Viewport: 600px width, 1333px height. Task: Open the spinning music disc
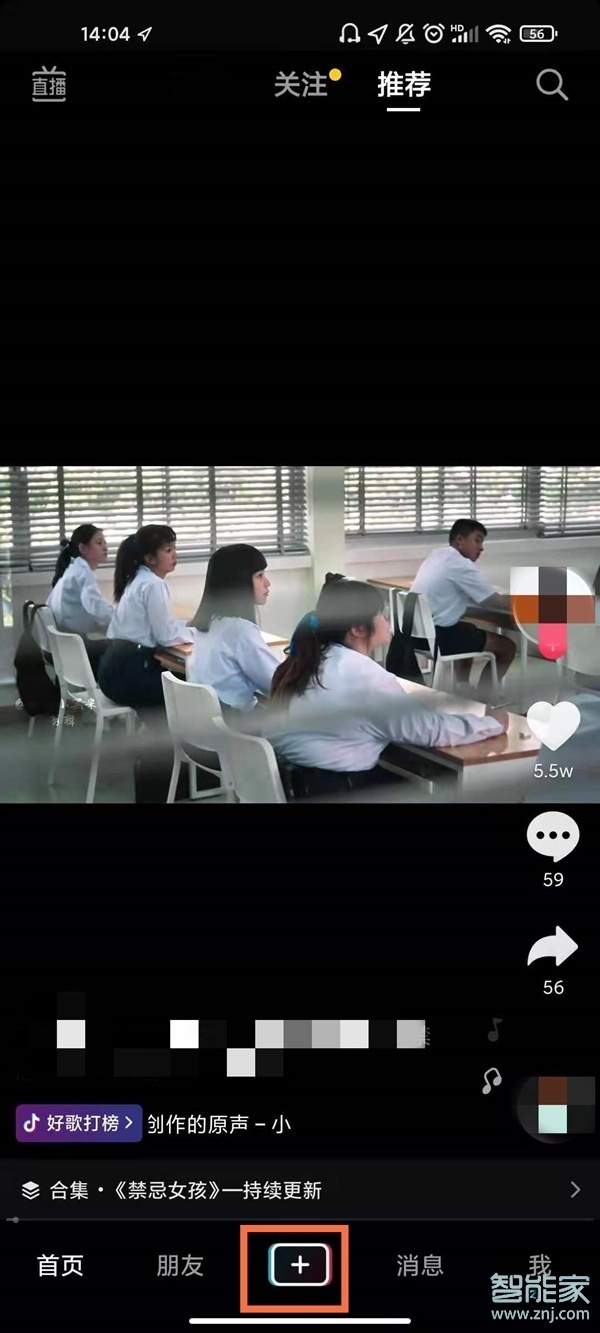tap(553, 1104)
